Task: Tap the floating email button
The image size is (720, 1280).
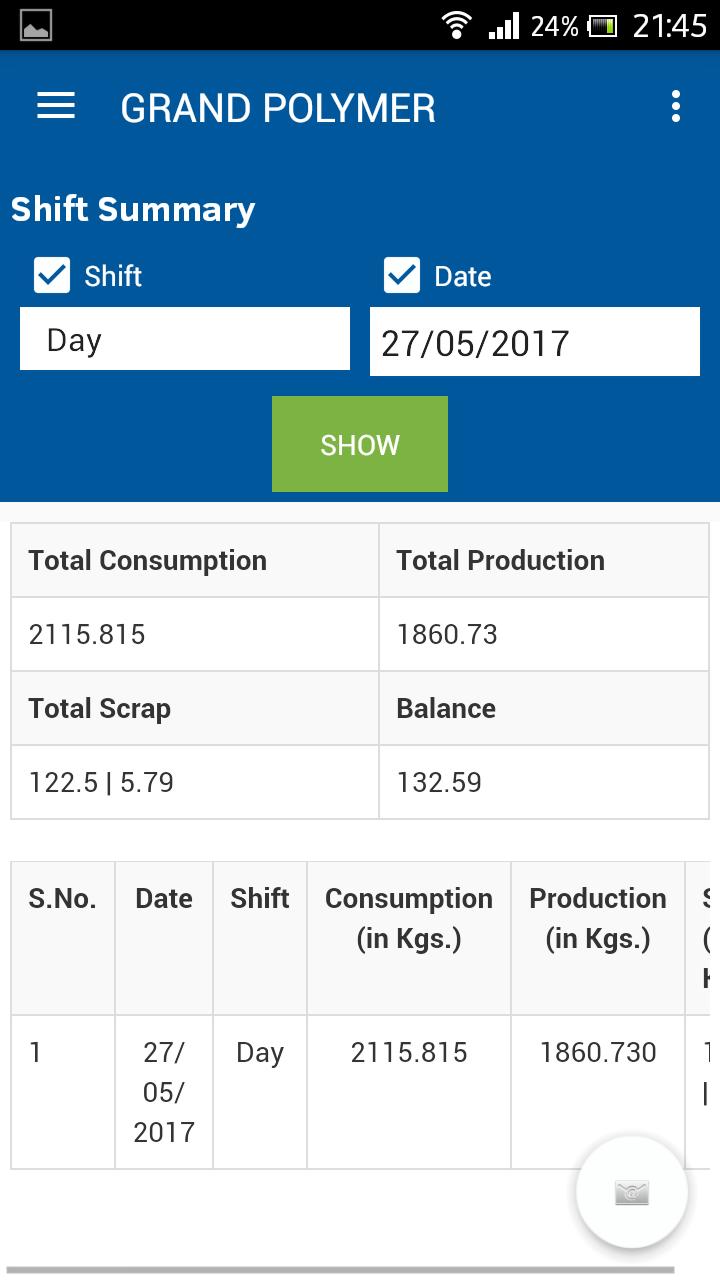Action: pyautogui.click(x=632, y=1192)
